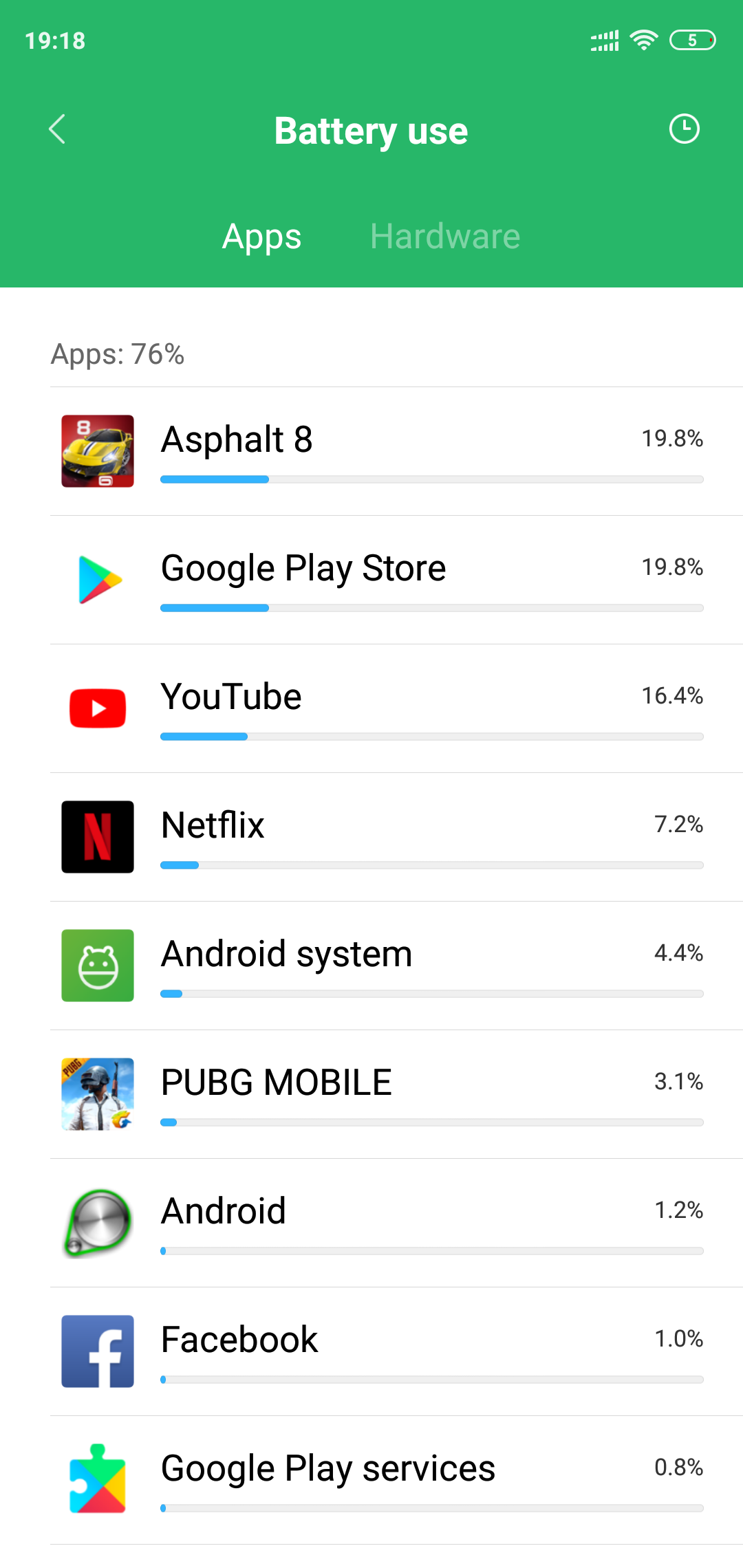Image resolution: width=743 pixels, height=1568 pixels.
Task: Open Asphalt 8 battery details
Action: 396,451
